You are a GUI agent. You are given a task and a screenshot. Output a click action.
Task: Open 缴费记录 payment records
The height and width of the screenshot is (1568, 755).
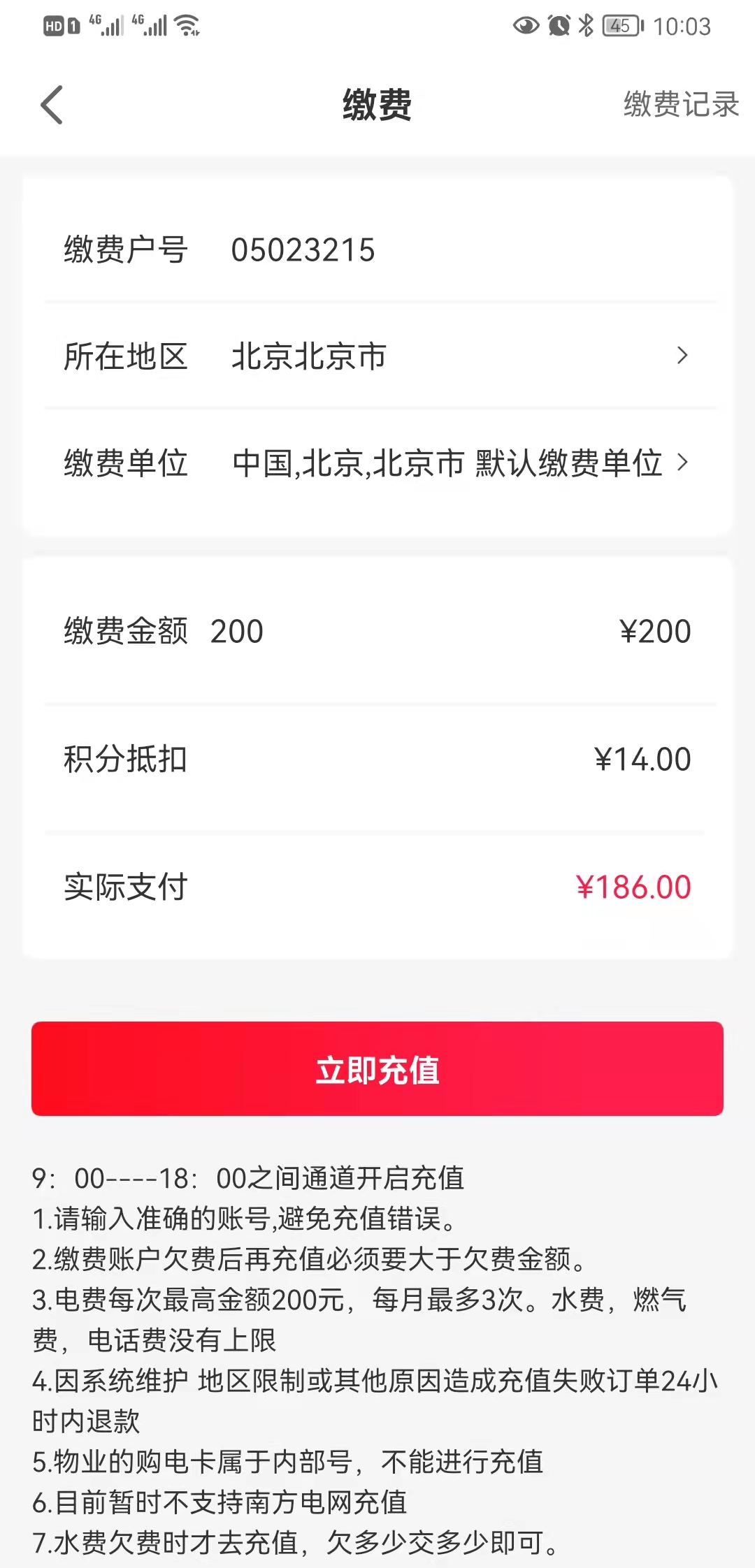pos(680,105)
